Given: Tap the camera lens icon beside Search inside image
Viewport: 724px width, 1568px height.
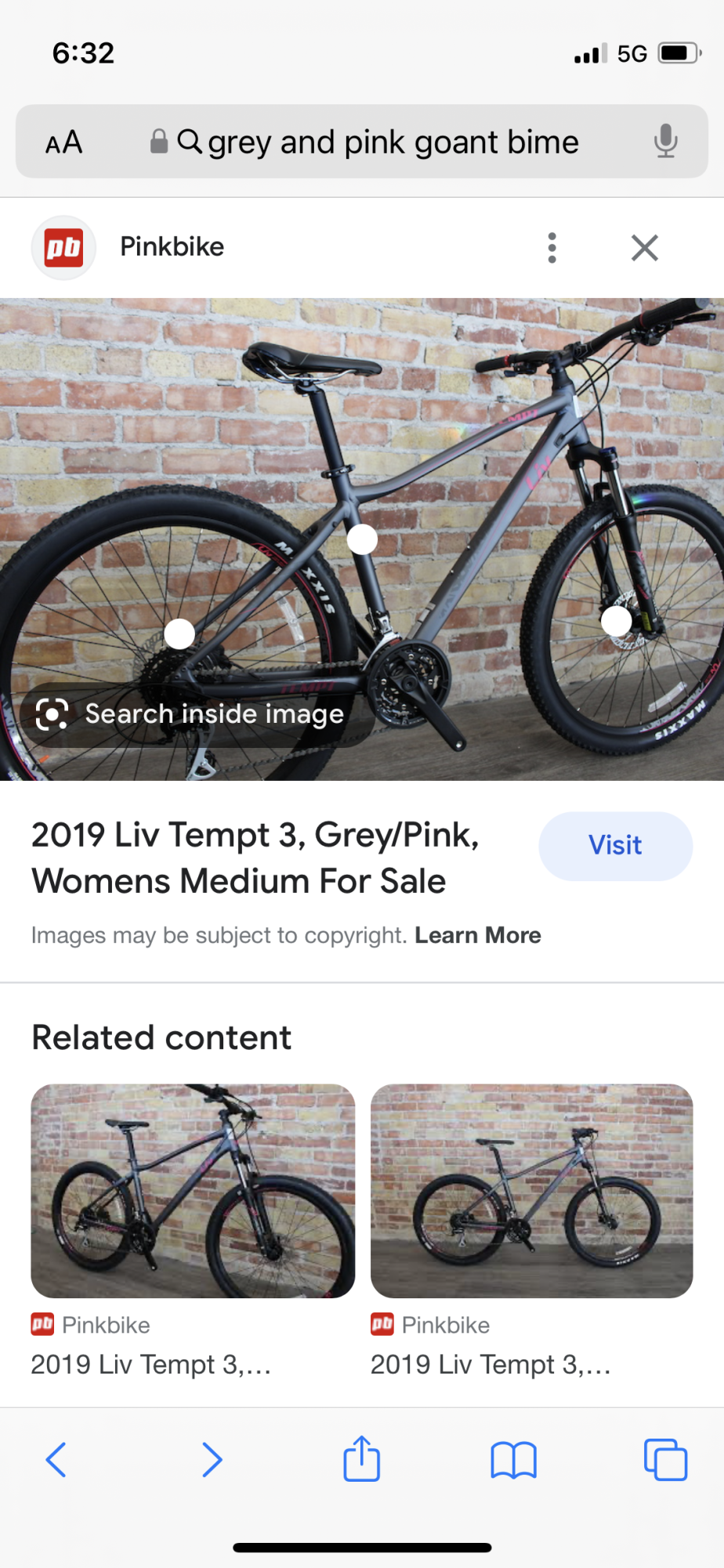Looking at the screenshot, I should click(51, 714).
